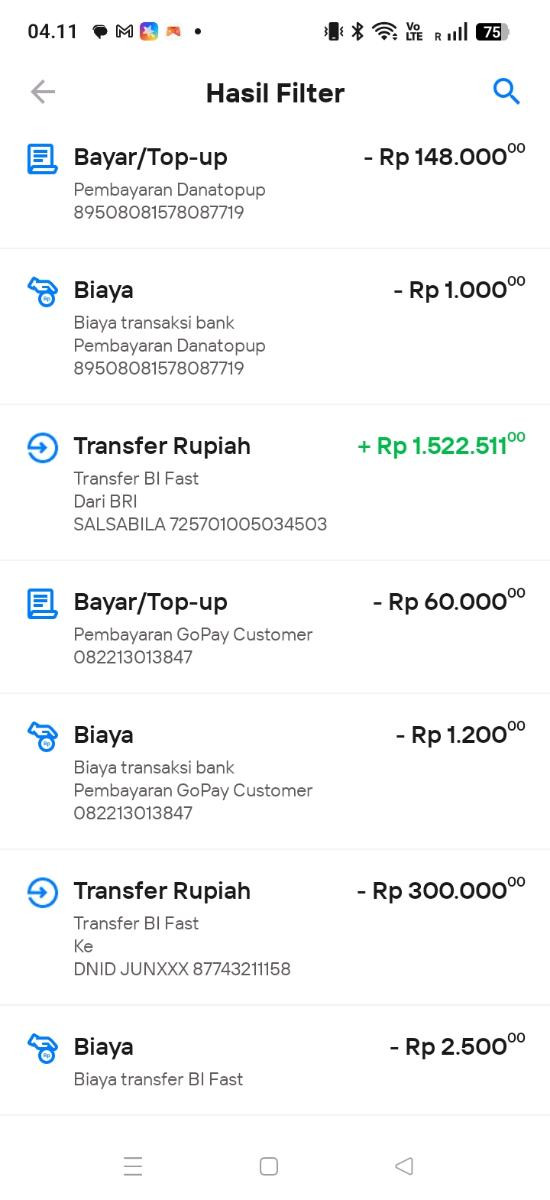550x1200 pixels.
Task: Go back using the top-left arrow
Action: (x=43, y=92)
